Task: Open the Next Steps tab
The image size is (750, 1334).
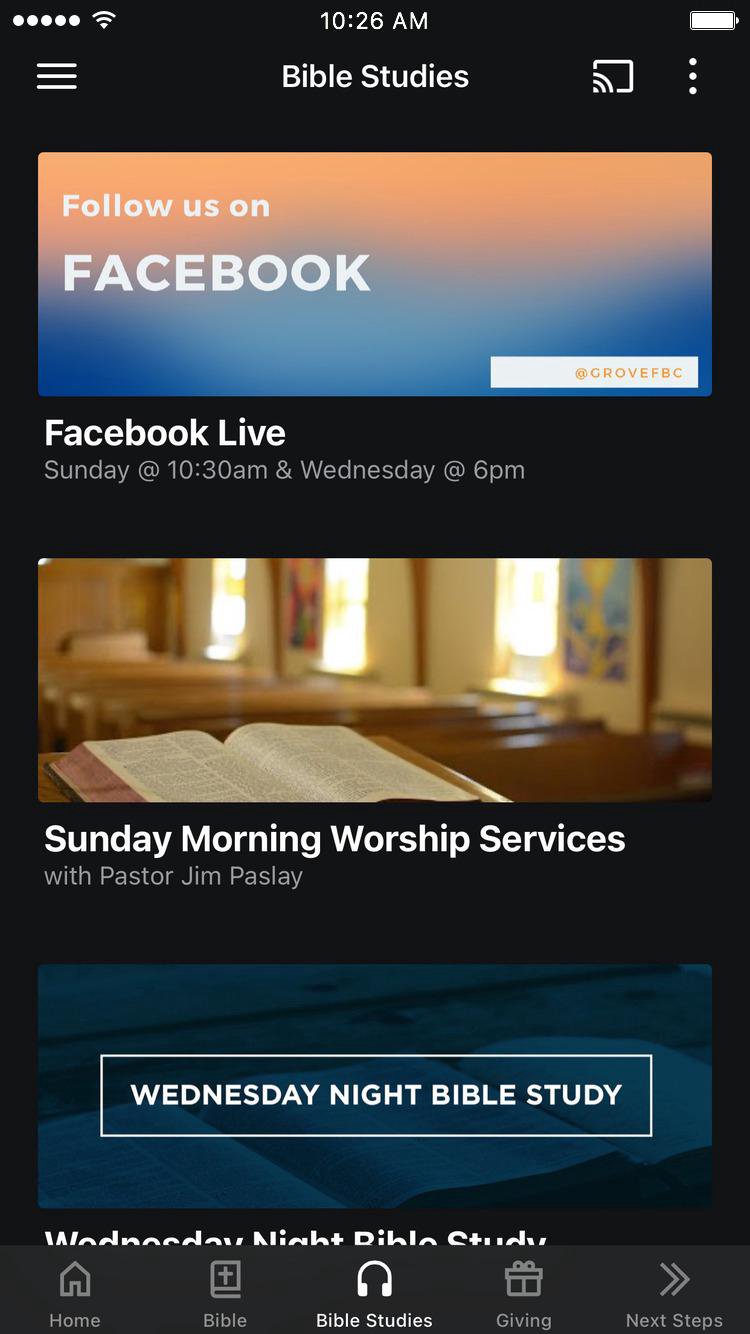Action: [x=674, y=1294]
